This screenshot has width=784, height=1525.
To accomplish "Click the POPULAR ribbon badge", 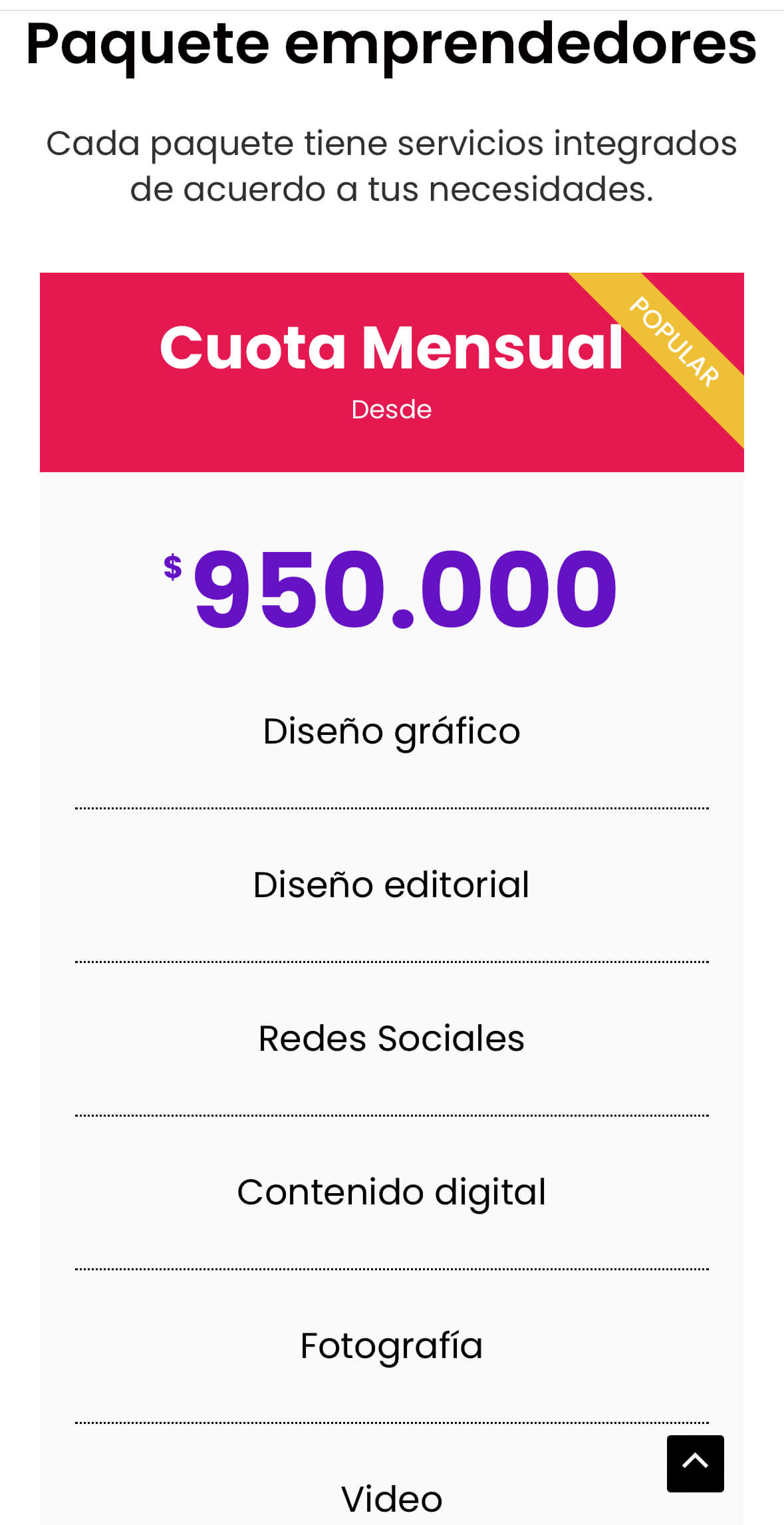I will 674,343.
